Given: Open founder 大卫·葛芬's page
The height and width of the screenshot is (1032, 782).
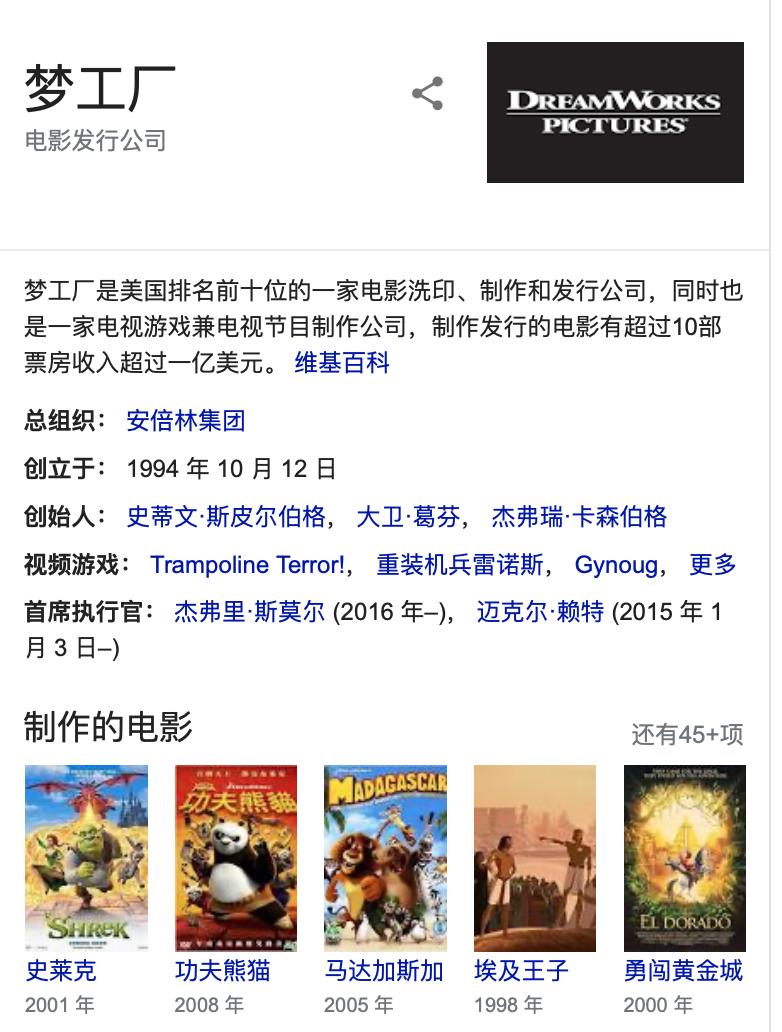Looking at the screenshot, I should tap(408, 516).
